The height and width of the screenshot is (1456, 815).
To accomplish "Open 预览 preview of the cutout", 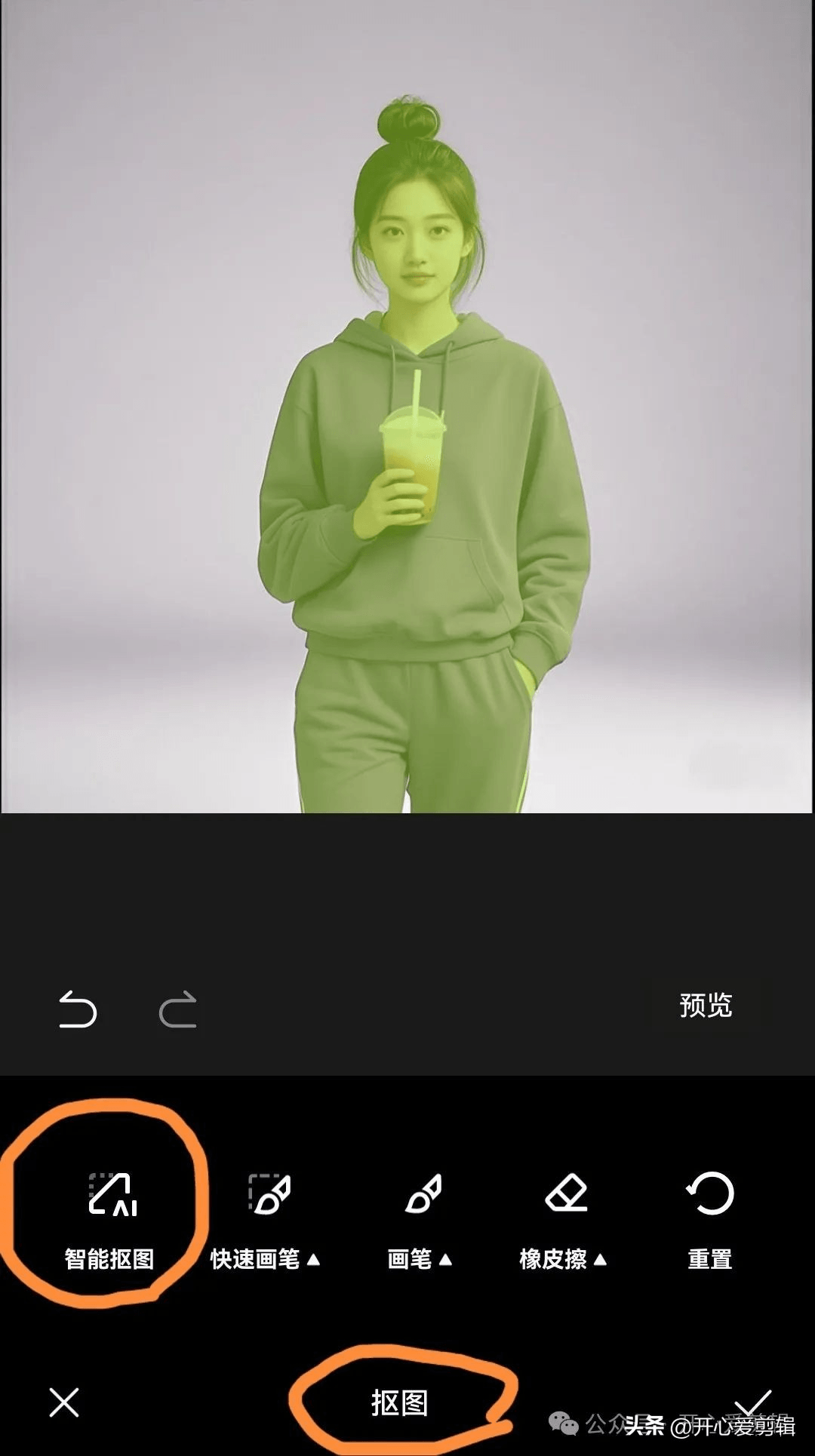I will click(706, 1005).
